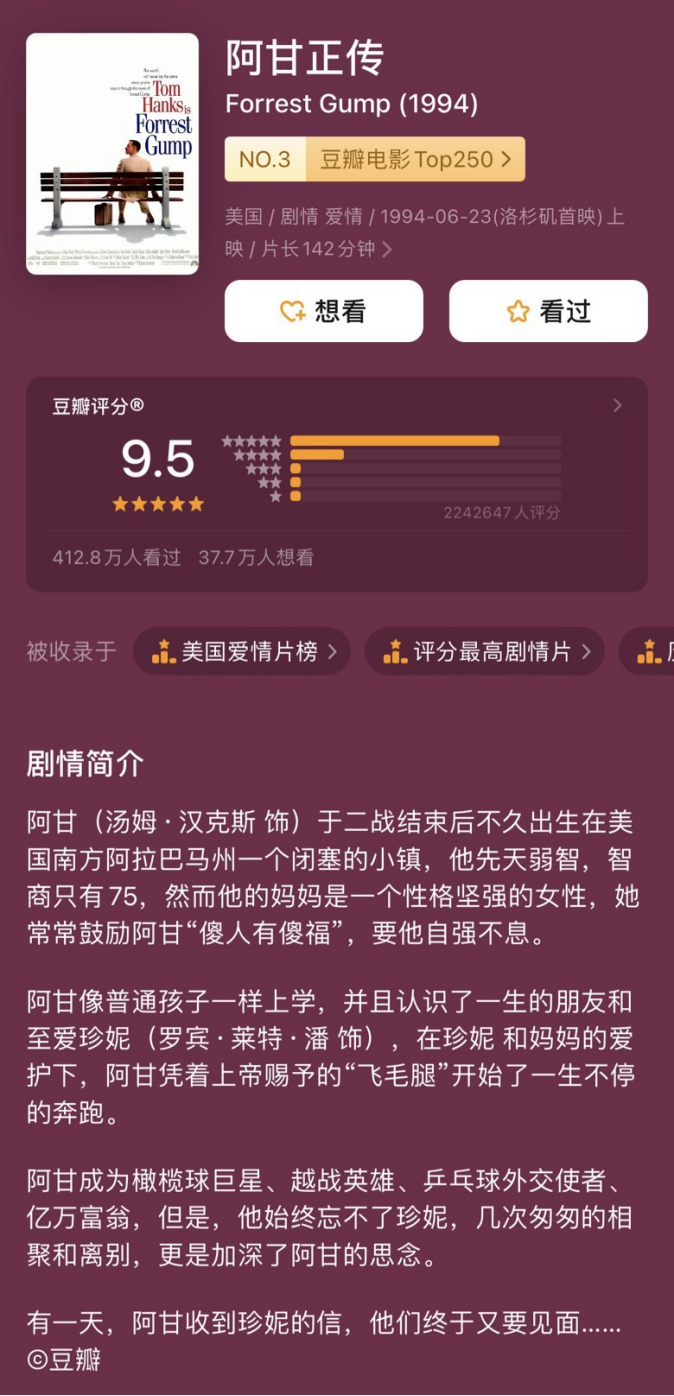Viewport: 674px width, 1396px height.
Task: Open the Forrest Gump poster image
Action: (112, 153)
